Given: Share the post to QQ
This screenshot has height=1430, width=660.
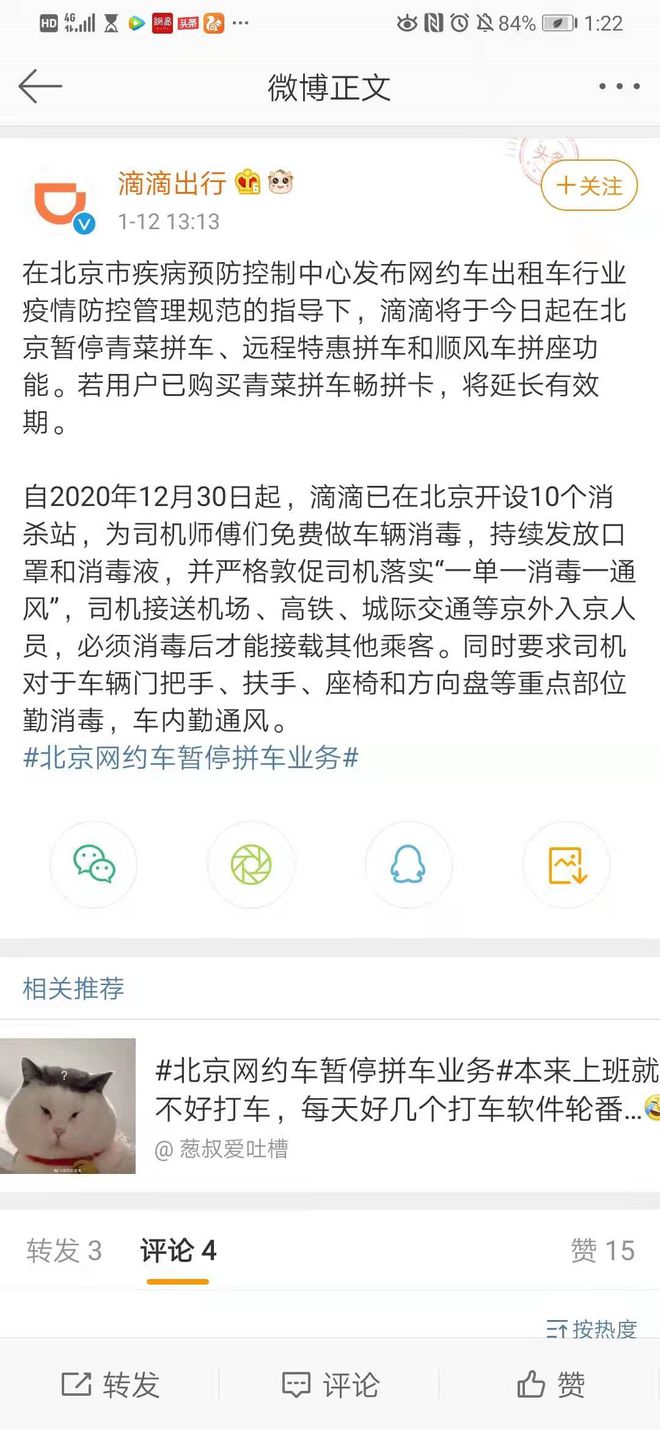Looking at the screenshot, I should pos(408,864).
